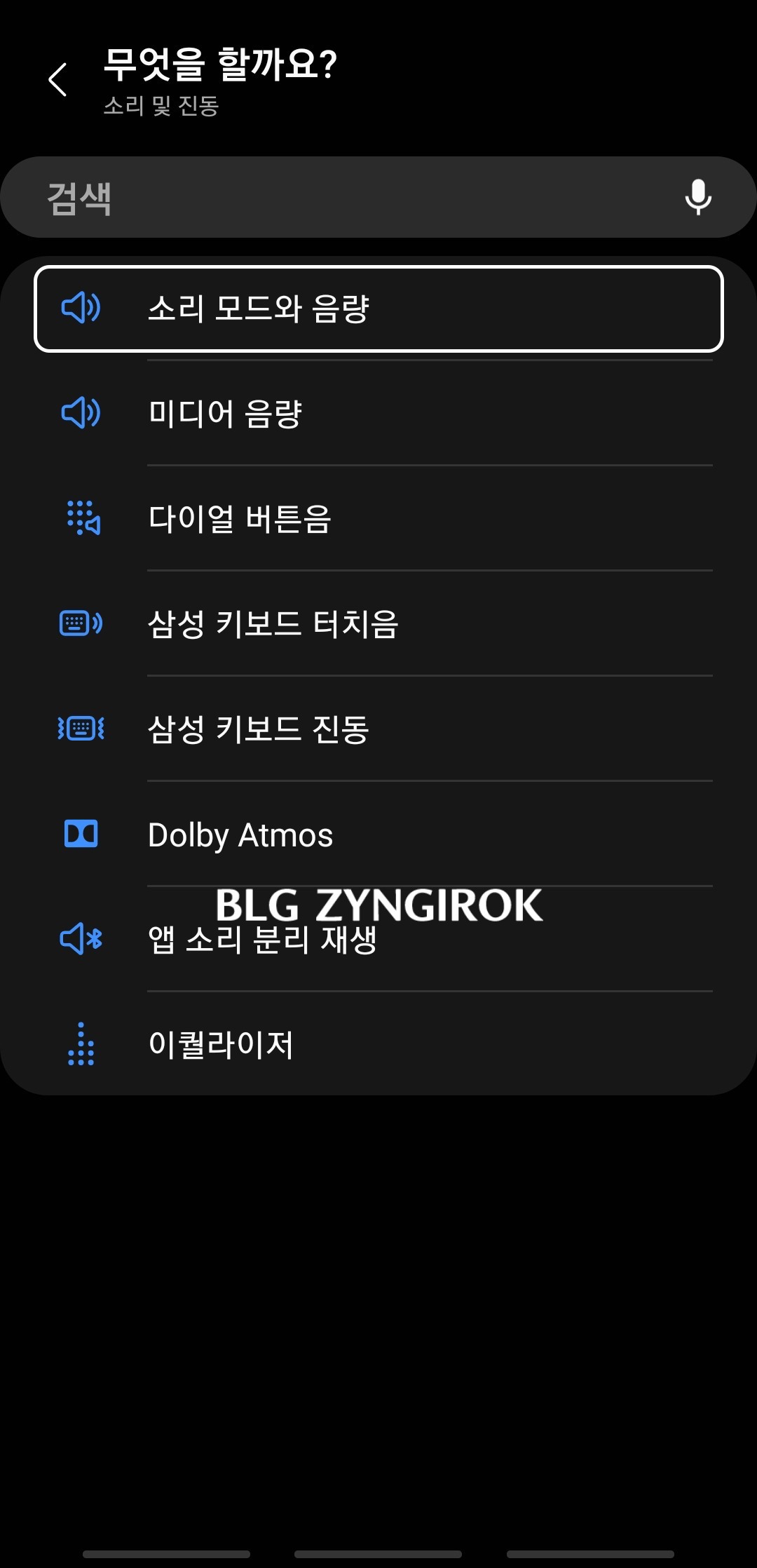Open the highlighted 소리 모드와 음량 setting

378,306
